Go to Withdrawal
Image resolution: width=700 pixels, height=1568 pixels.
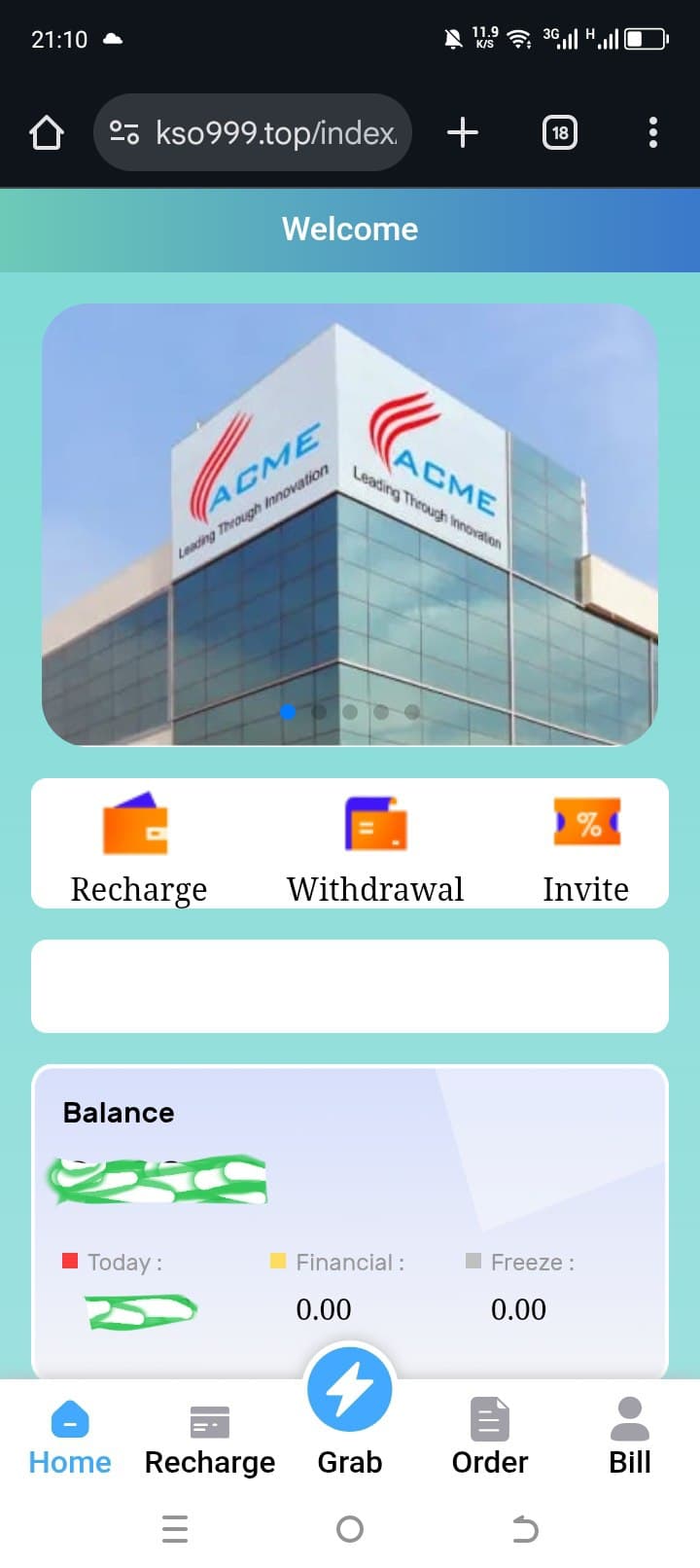(x=375, y=847)
